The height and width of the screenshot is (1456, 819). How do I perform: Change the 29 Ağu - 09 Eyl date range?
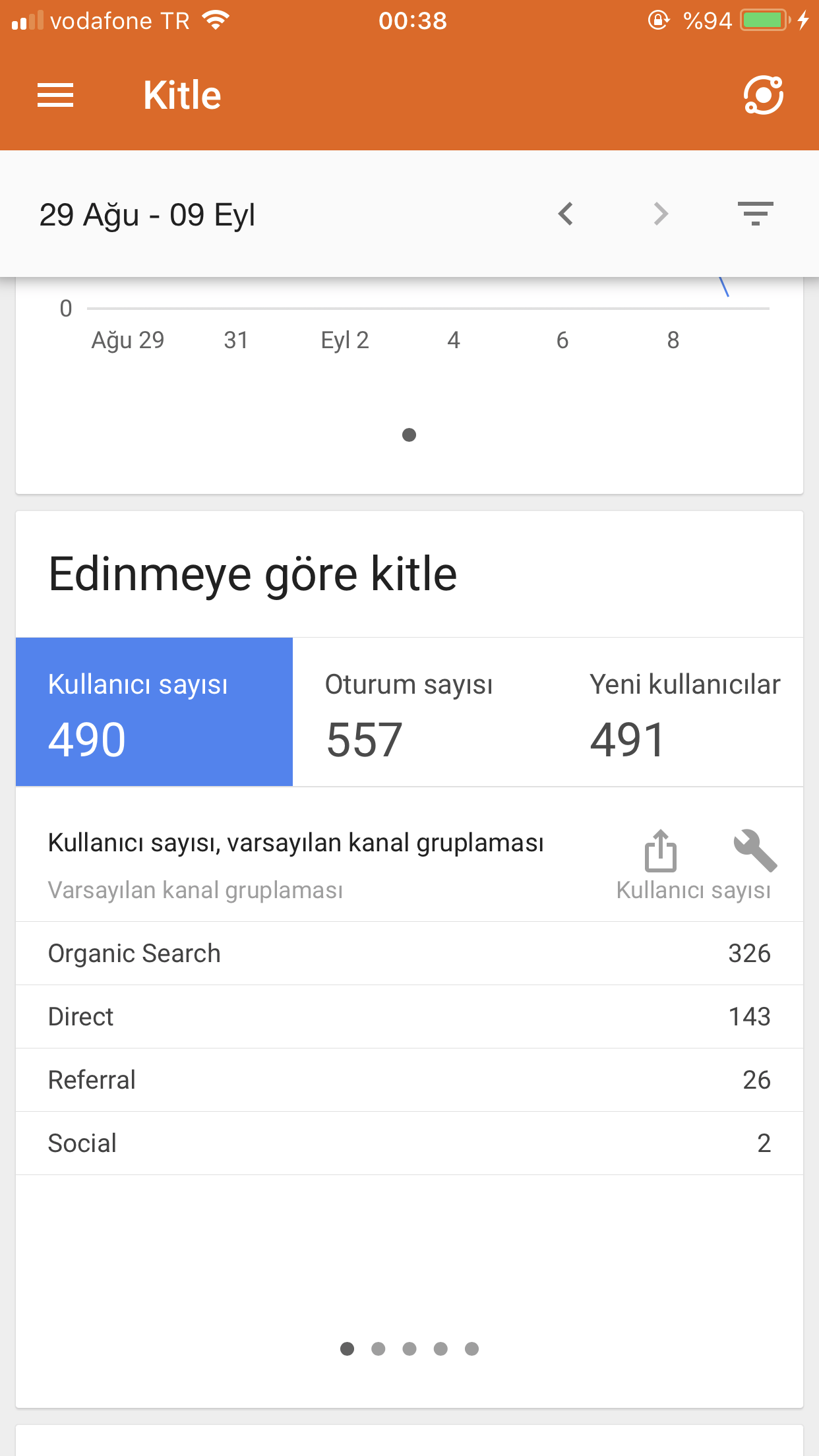[147, 215]
